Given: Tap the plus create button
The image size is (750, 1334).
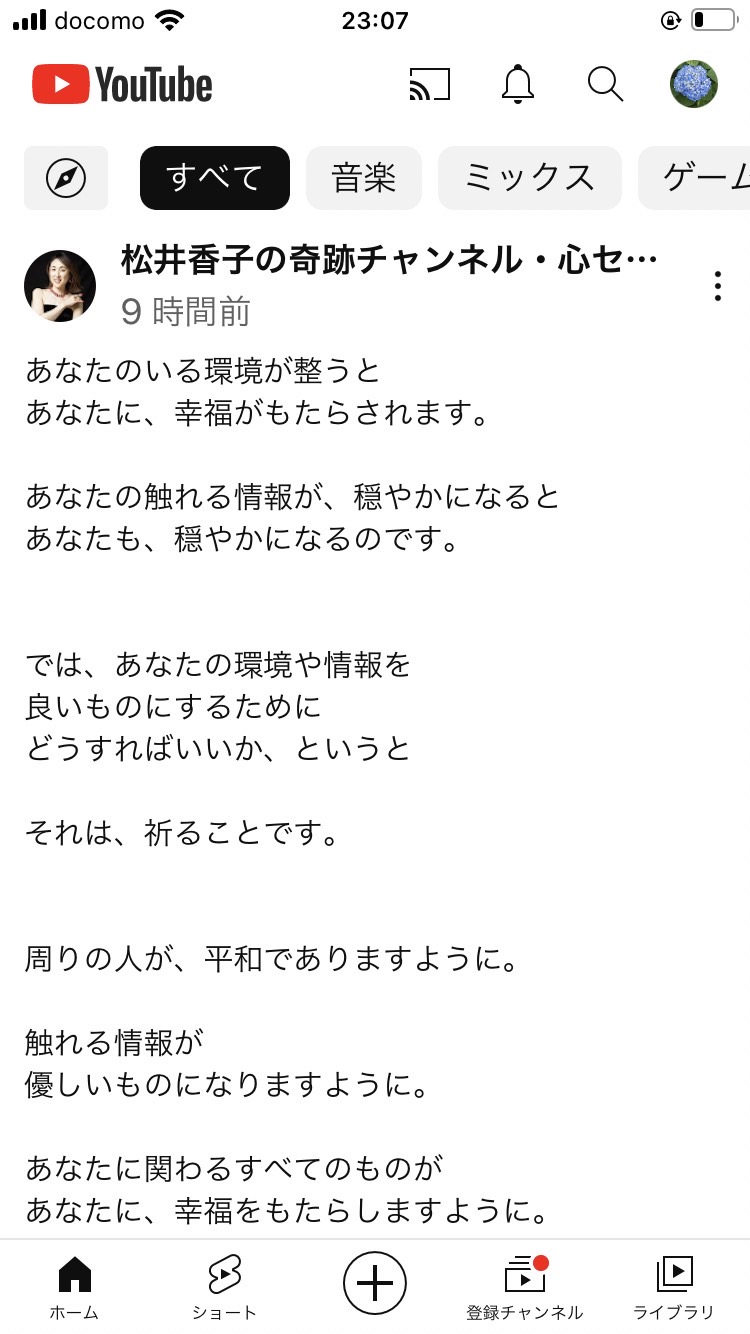Looking at the screenshot, I should [x=375, y=1282].
